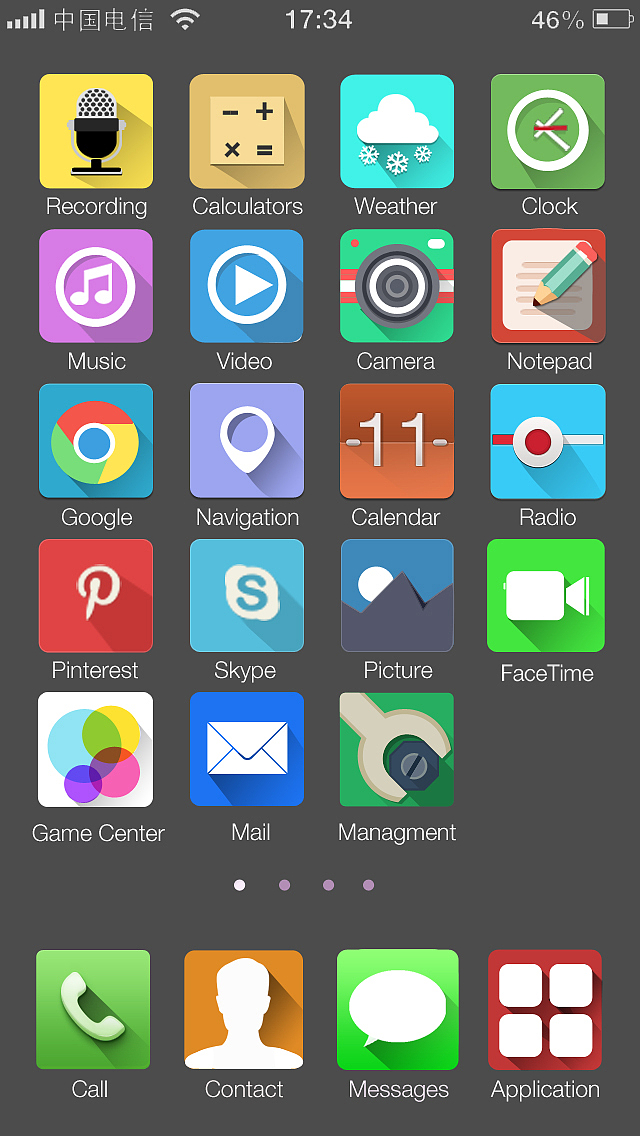Start FaceTime

coord(546,596)
